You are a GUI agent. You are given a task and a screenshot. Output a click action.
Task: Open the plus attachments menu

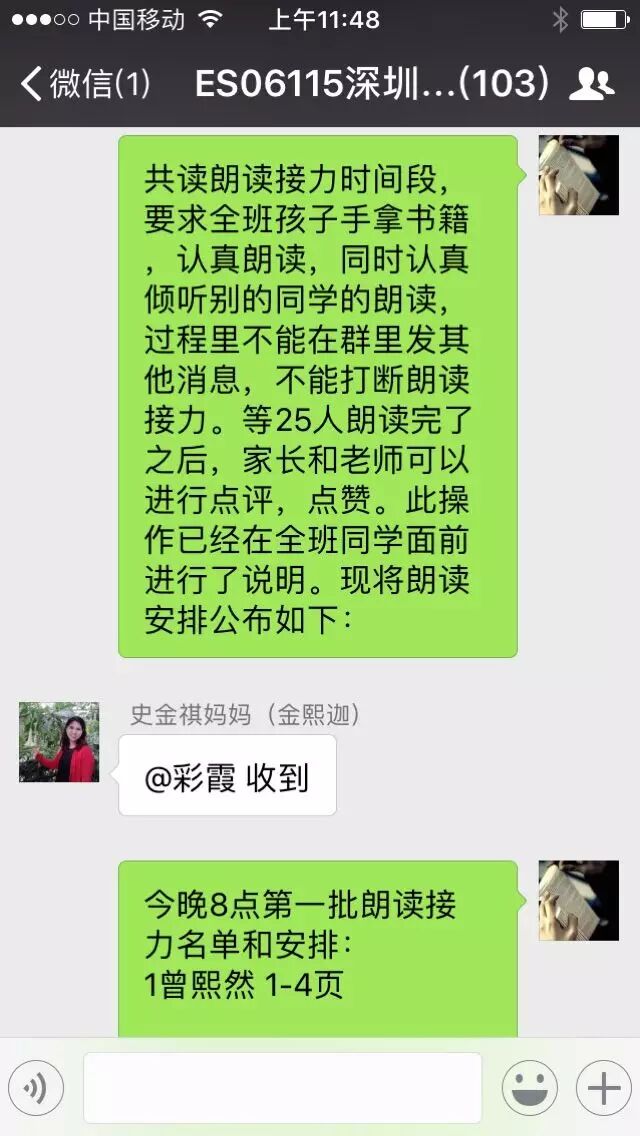[x=603, y=1087]
